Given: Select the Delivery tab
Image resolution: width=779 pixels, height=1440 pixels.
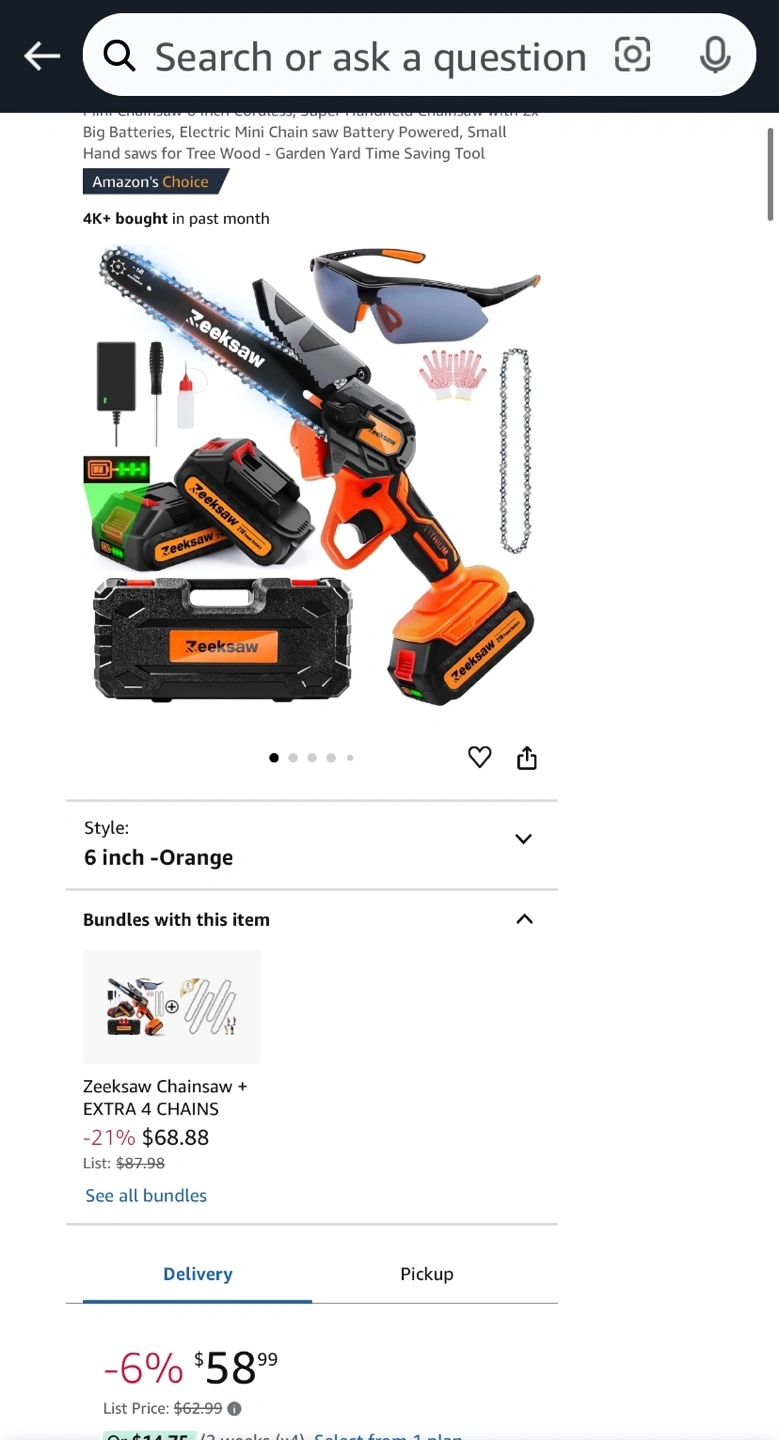Looking at the screenshot, I should pos(198,1274).
